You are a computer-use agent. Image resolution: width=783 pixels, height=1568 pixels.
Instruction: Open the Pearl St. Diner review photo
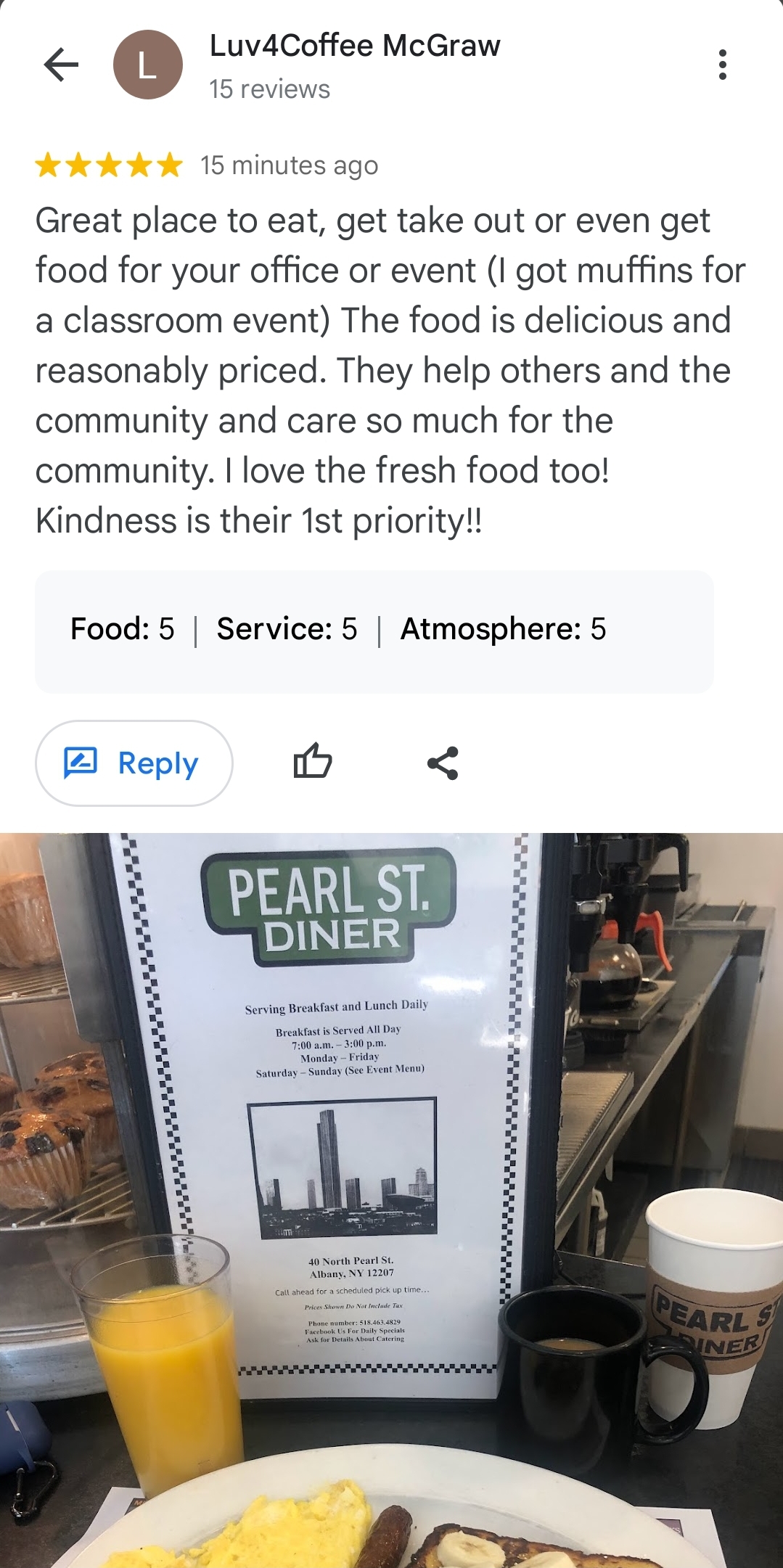[392, 1197]
